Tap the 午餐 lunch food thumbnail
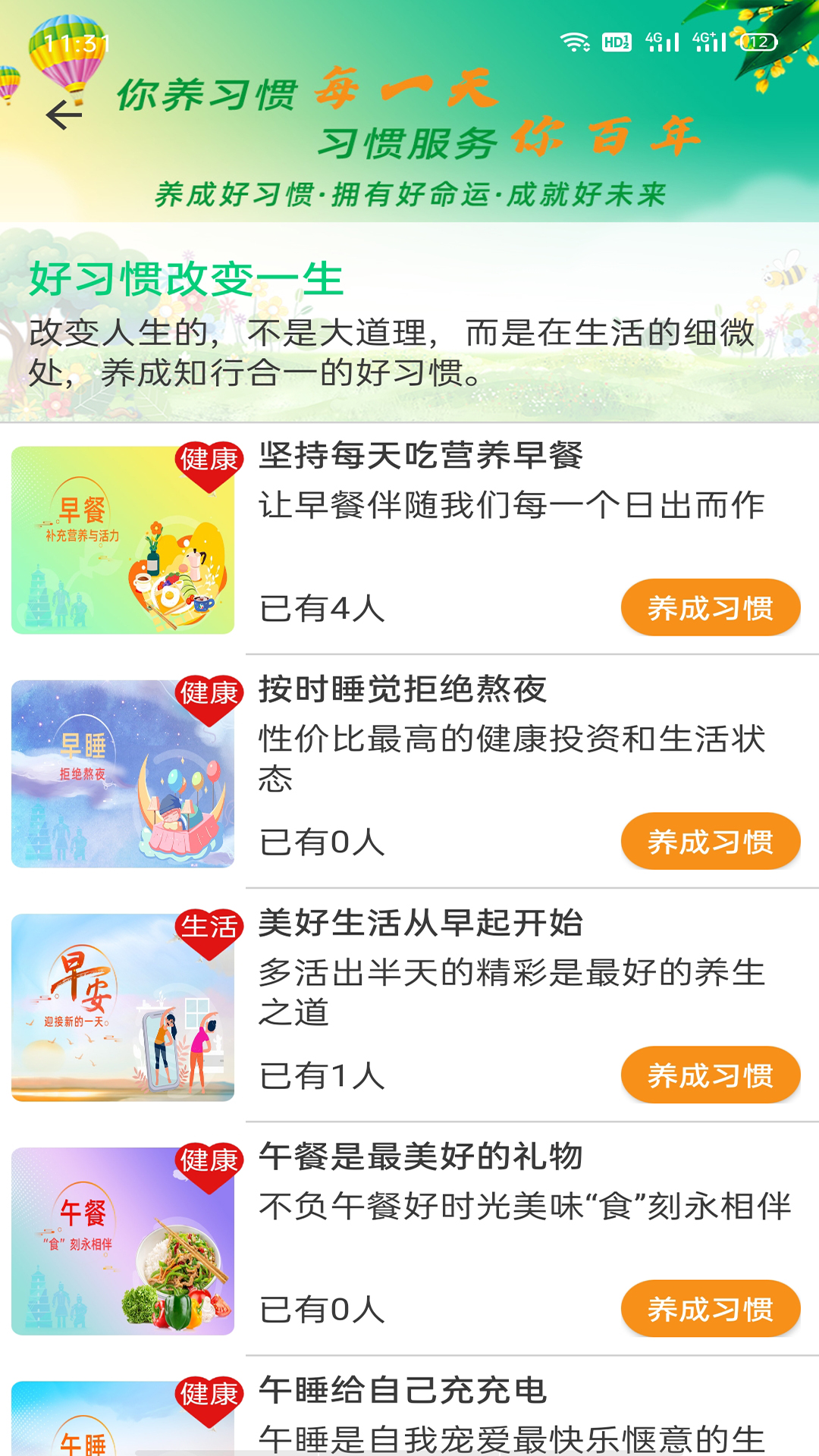 (x=124, y=1236)
